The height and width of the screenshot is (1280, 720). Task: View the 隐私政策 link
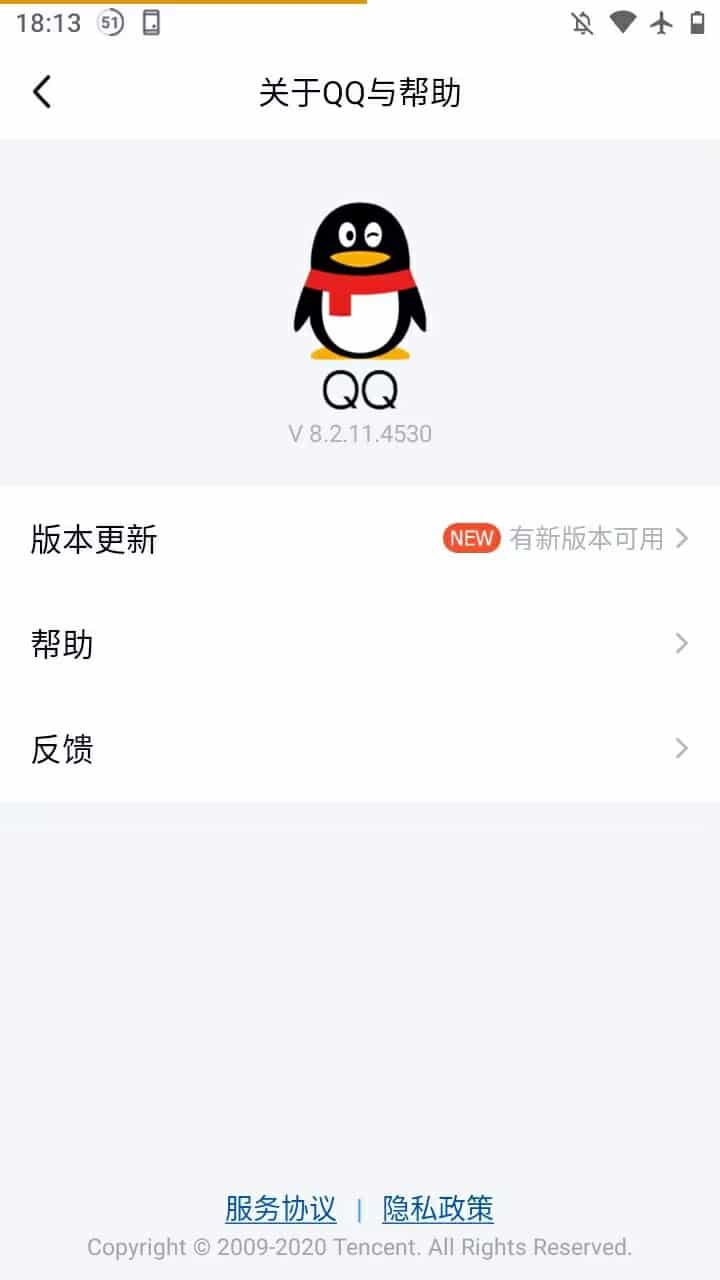(438, 1208)
